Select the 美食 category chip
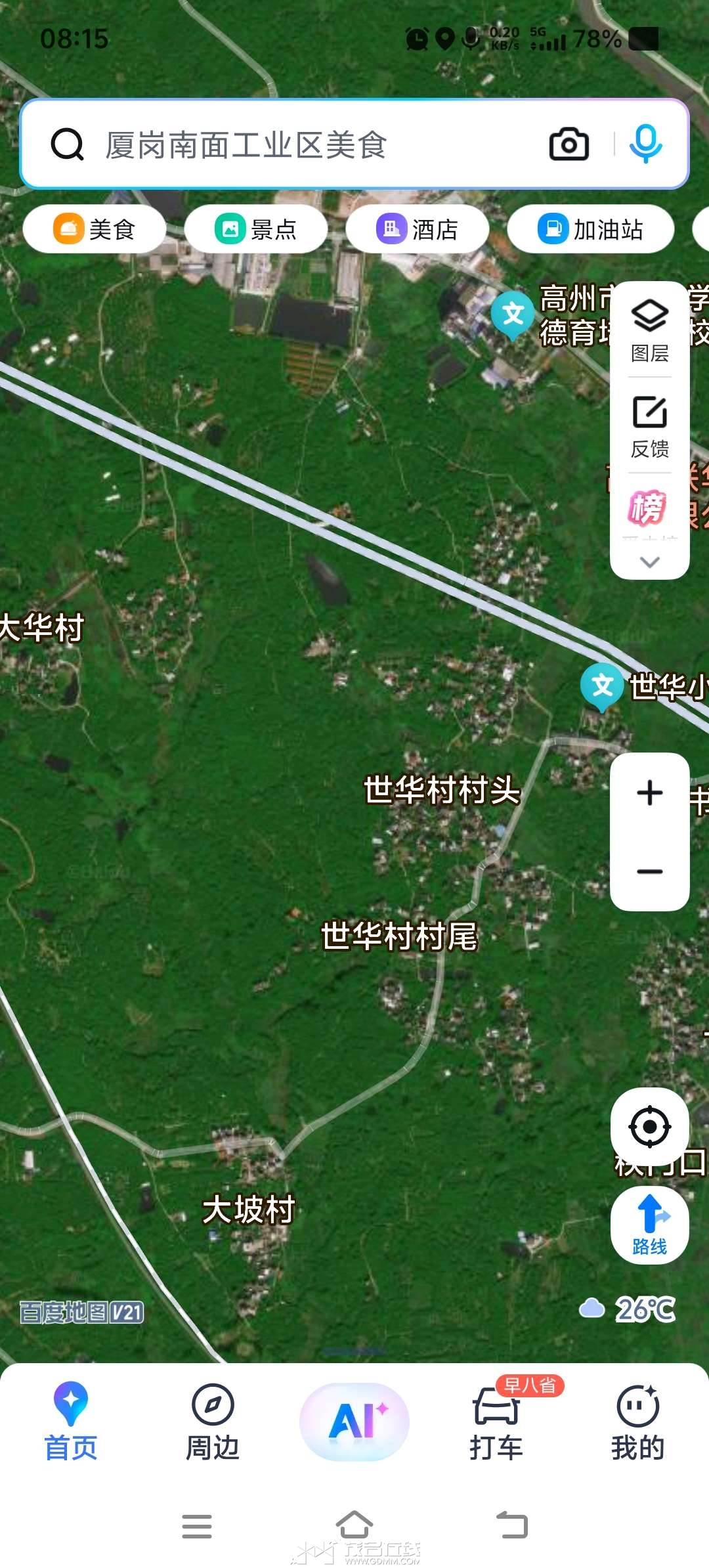709x1568 pixels. pos(94,230)
